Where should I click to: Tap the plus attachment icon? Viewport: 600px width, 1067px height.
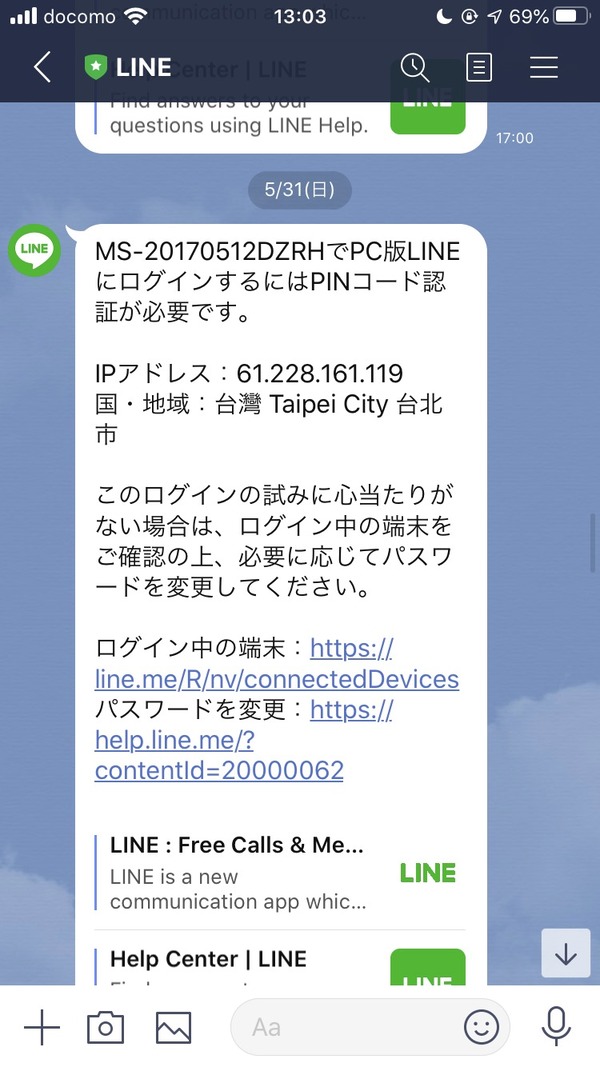pyautogui.click(x=41, y=1027)
